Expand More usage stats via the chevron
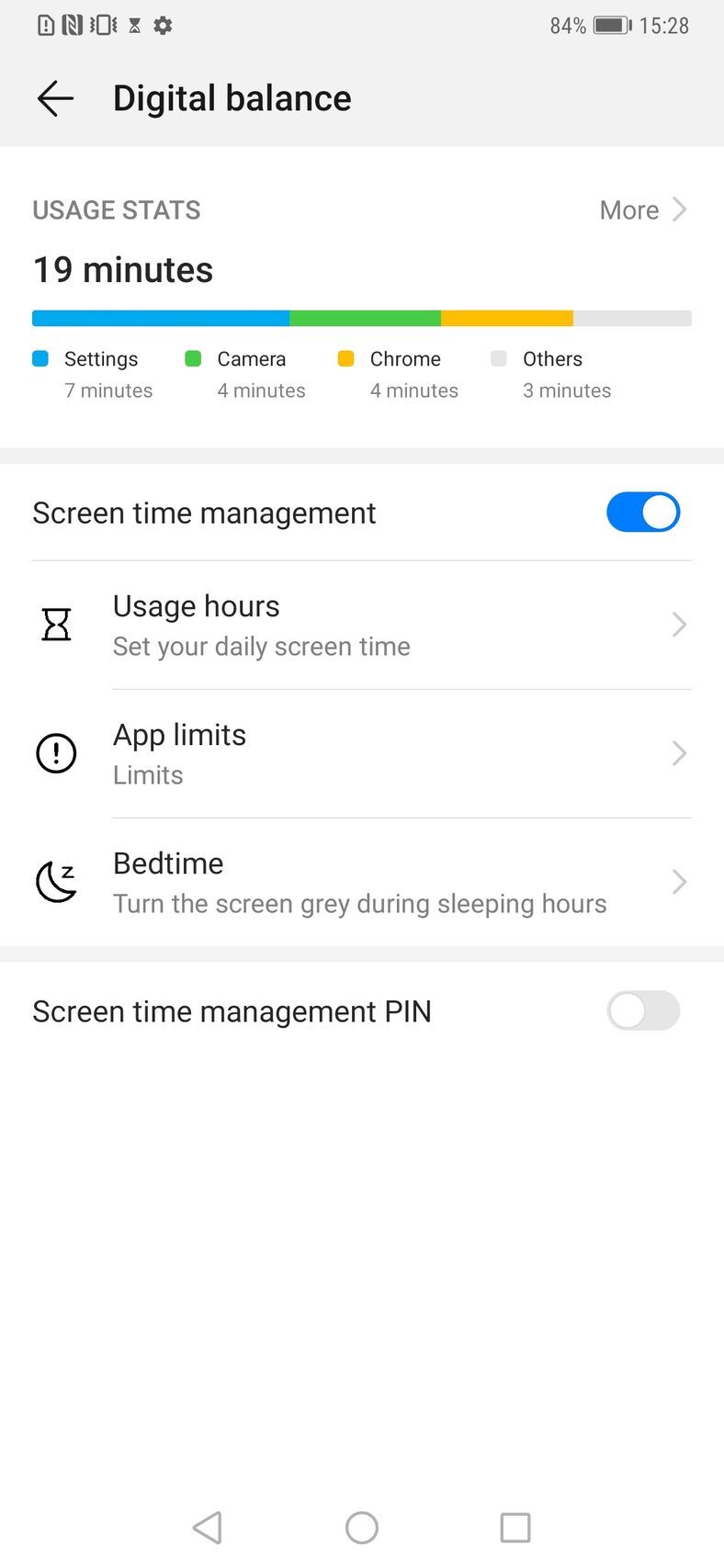 pos(679,210)
